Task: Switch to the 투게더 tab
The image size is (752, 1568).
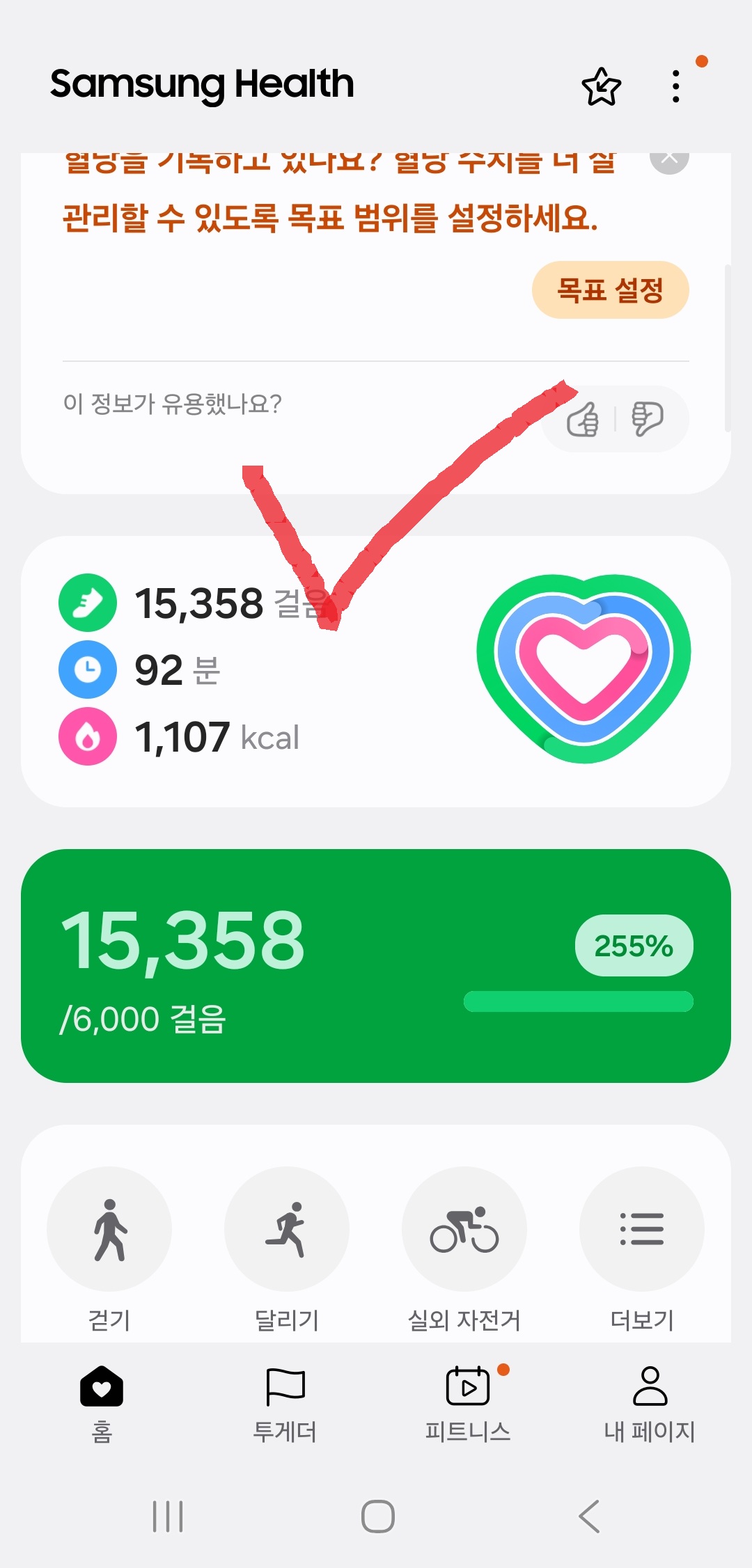Action: [285, 1402]
